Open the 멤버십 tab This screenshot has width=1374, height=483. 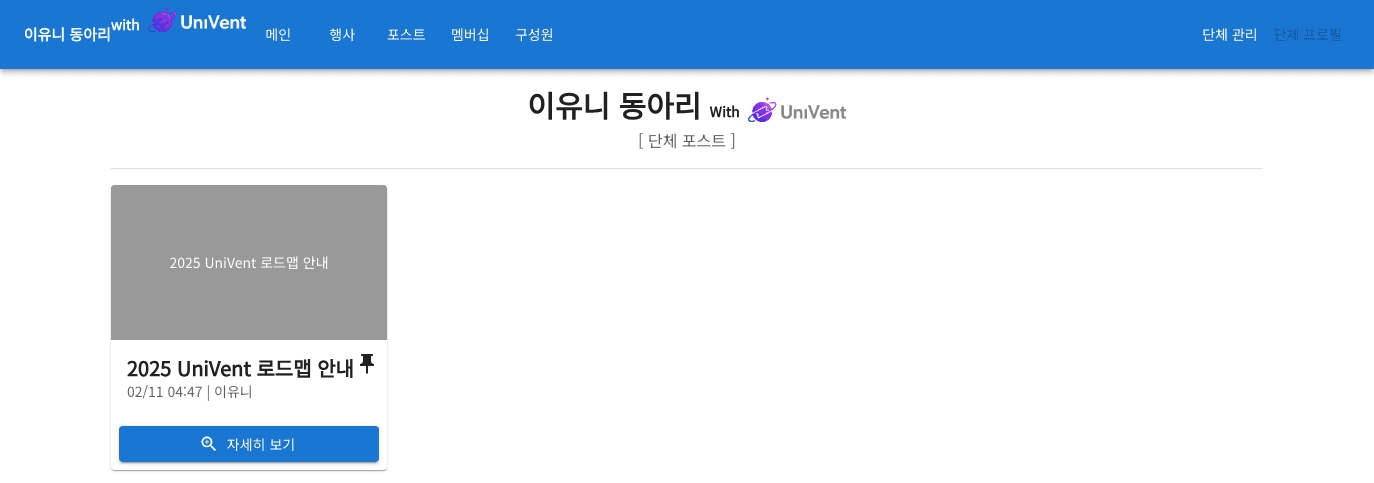(470, 35)
